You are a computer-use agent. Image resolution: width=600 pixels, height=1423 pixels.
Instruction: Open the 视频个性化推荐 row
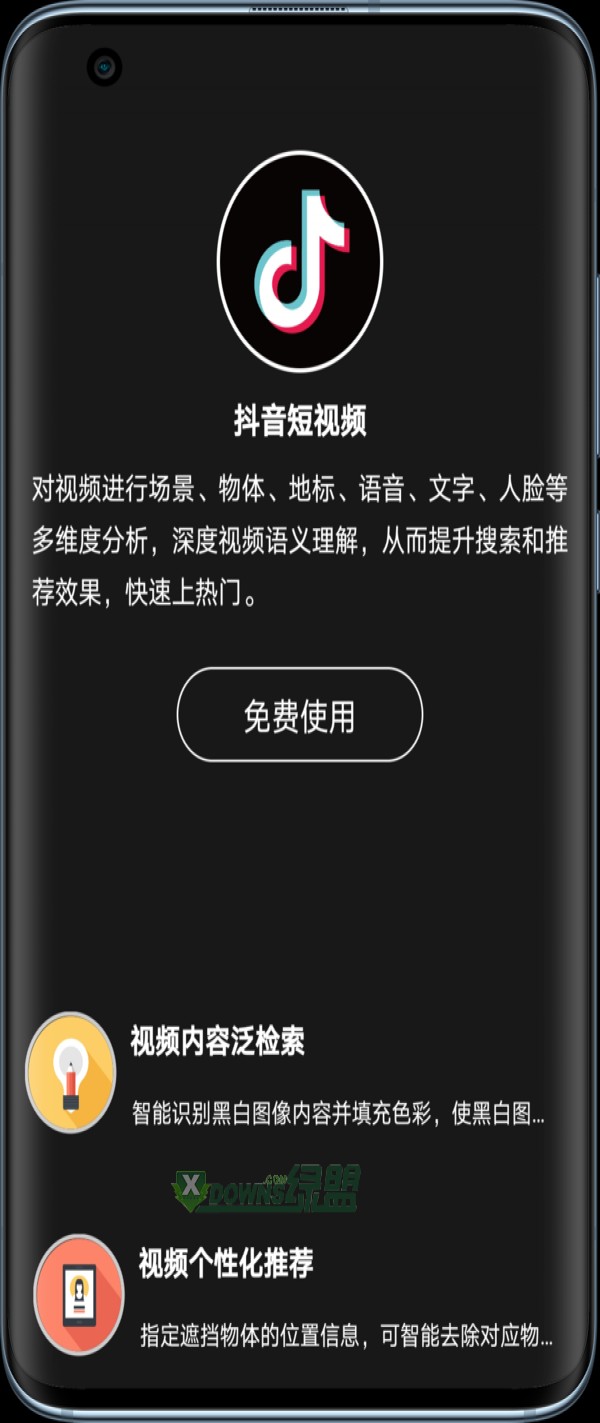click(x=300, y=1296)
